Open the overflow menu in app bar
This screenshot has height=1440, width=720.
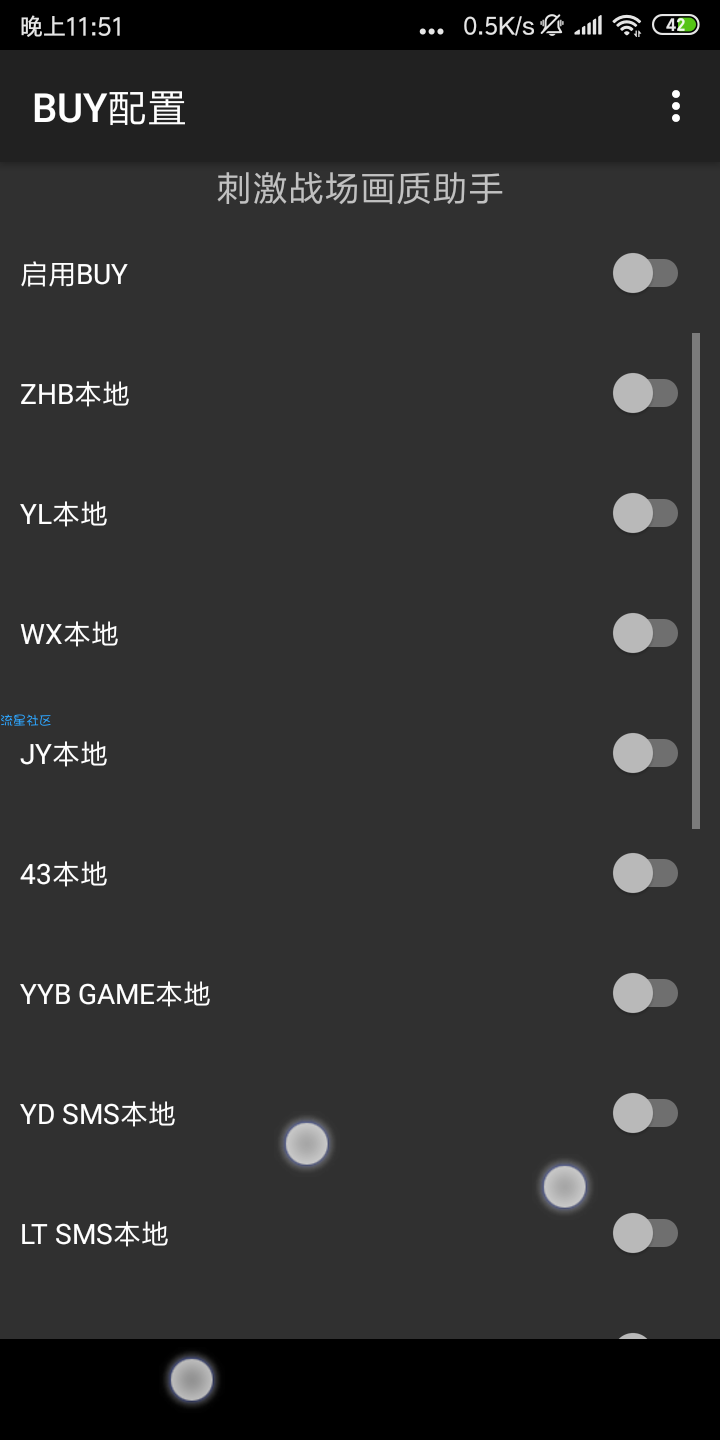click(x=676, y=106)
